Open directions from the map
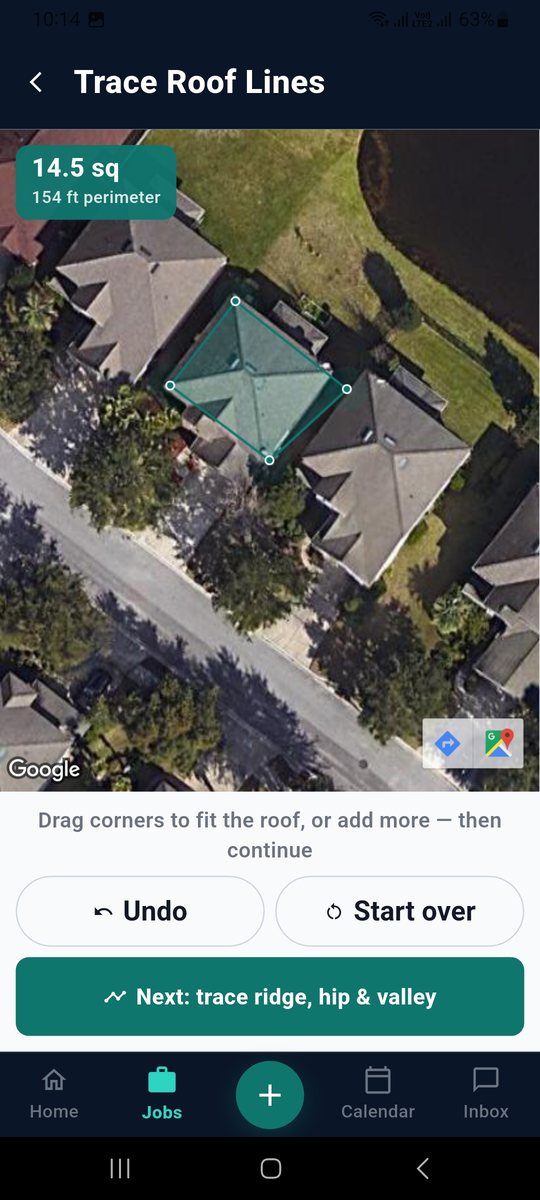This screenshot has width=540, height=1200. (447, 743)
